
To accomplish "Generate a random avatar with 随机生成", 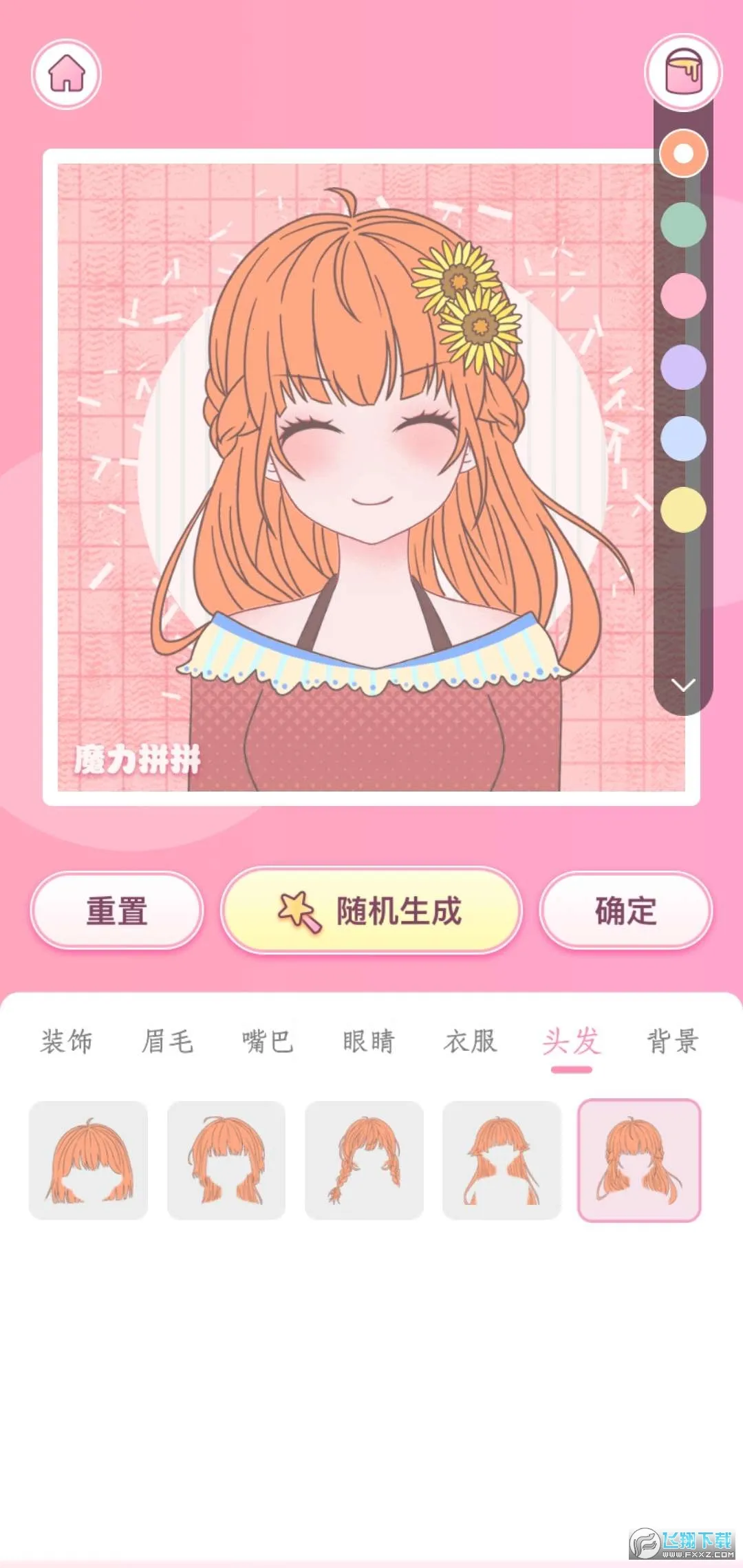I will point(371,911).
